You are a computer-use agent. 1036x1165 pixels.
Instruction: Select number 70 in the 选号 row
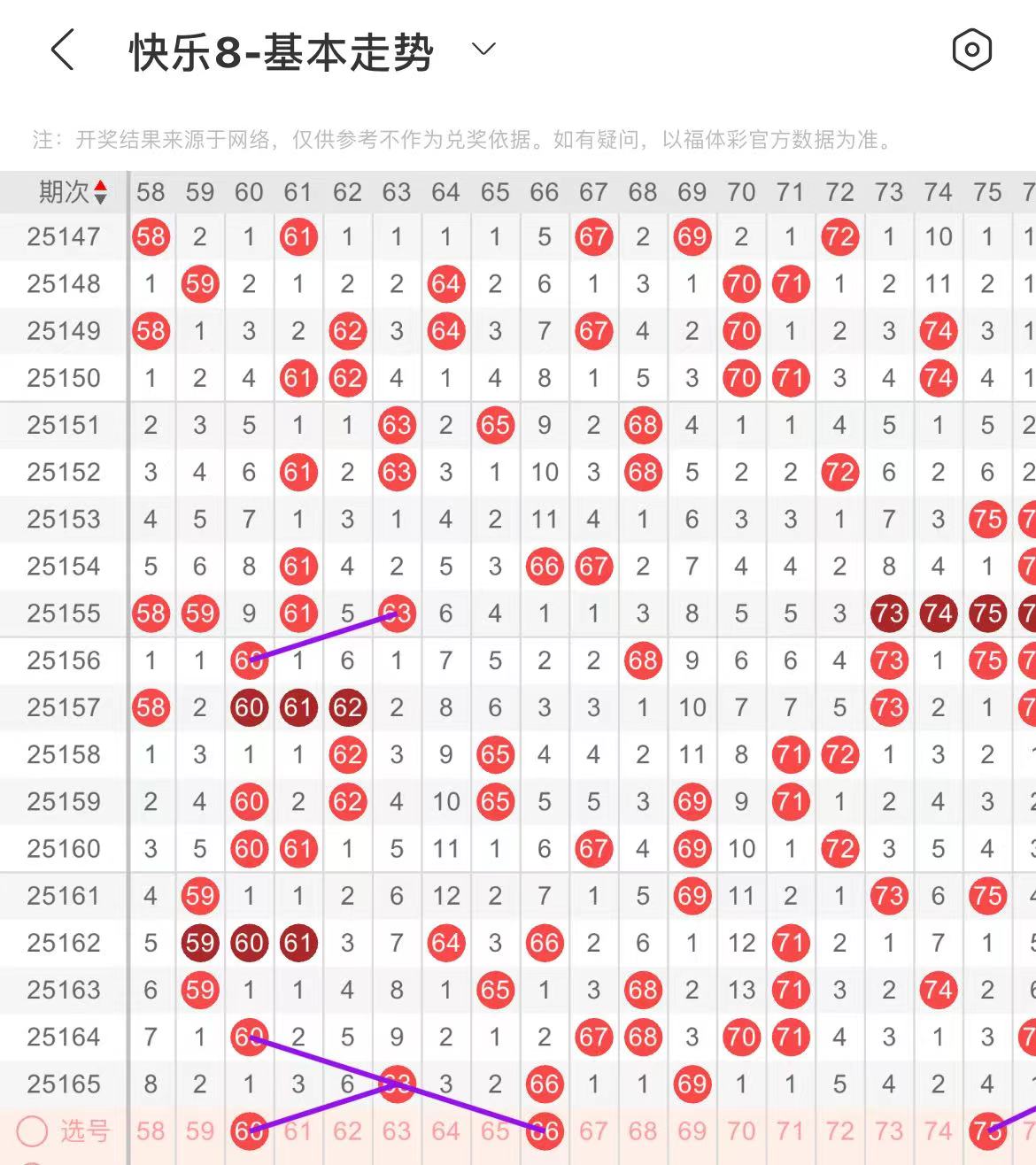click(x=741, y=1131)
